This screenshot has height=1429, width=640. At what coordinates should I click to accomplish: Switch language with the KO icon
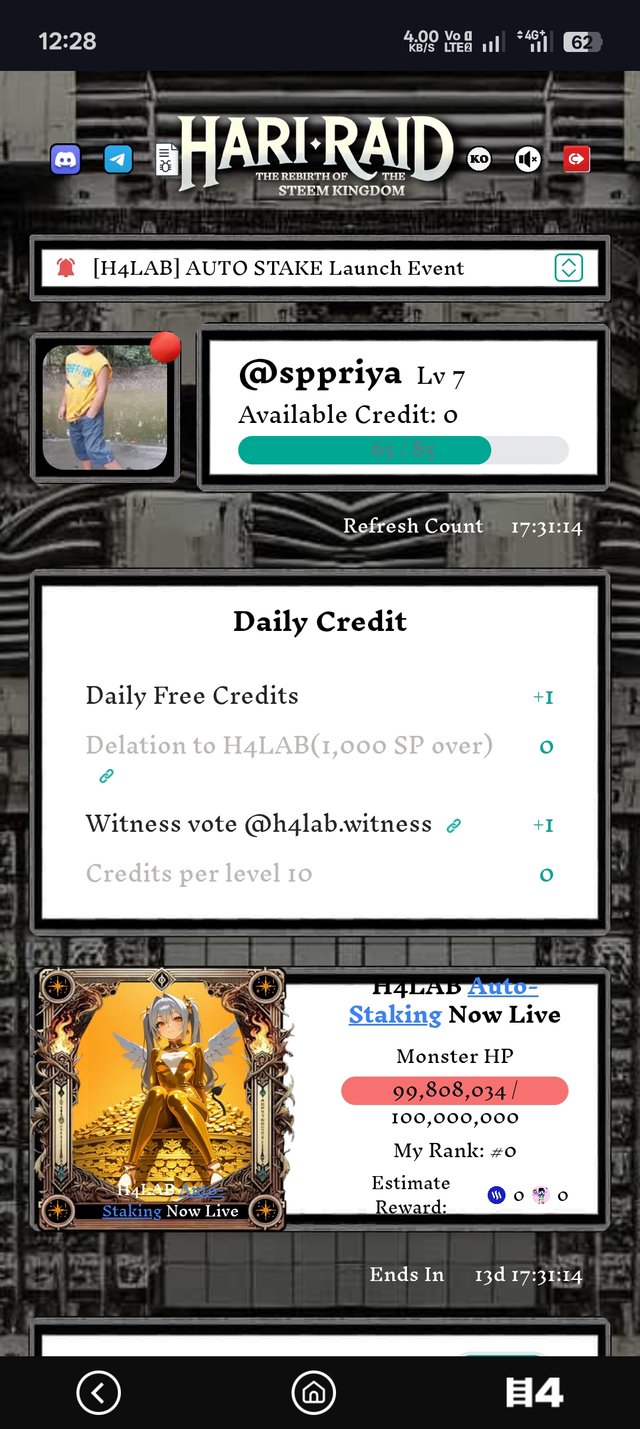pos(479,159)
